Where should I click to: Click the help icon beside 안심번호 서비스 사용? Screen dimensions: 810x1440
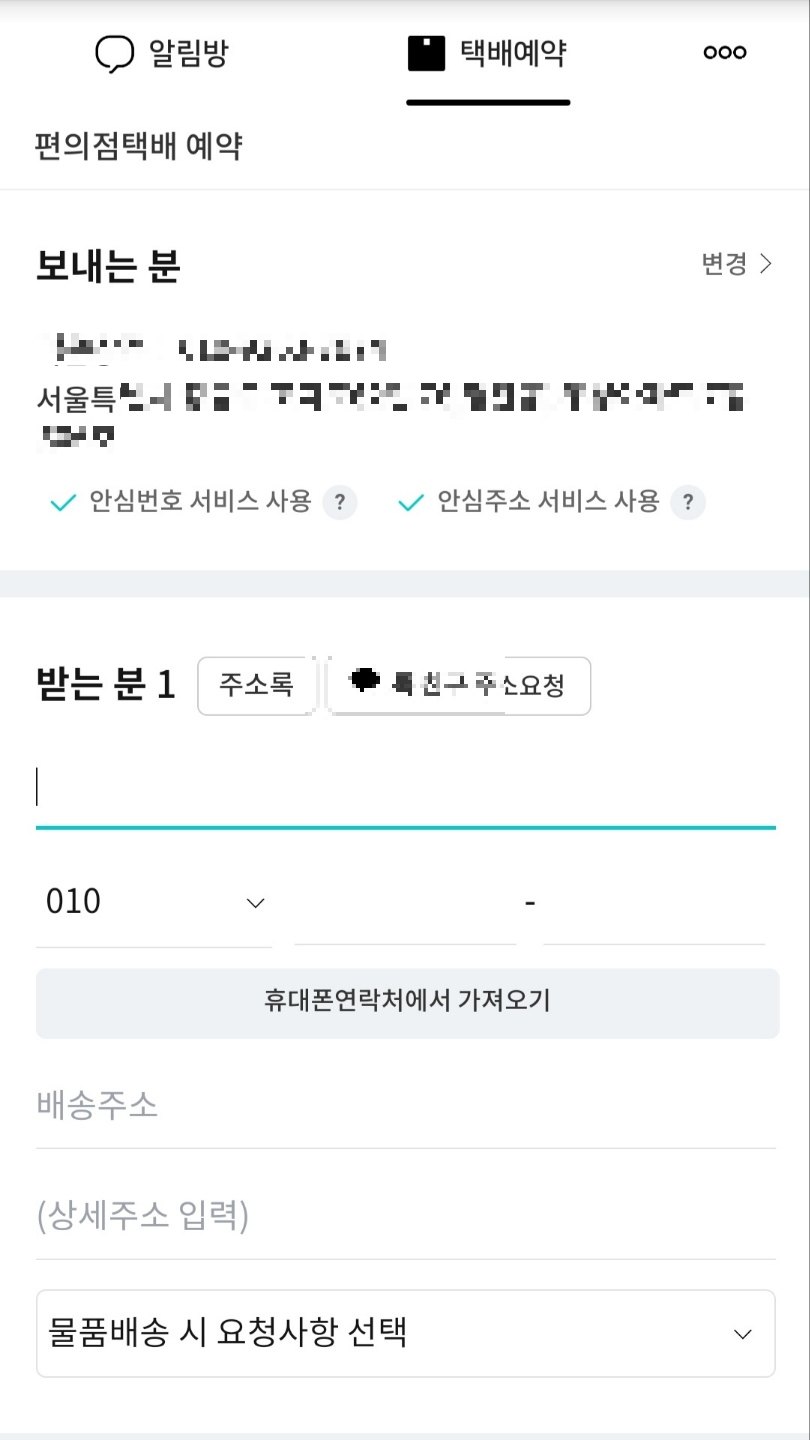[x=340, y=503]
